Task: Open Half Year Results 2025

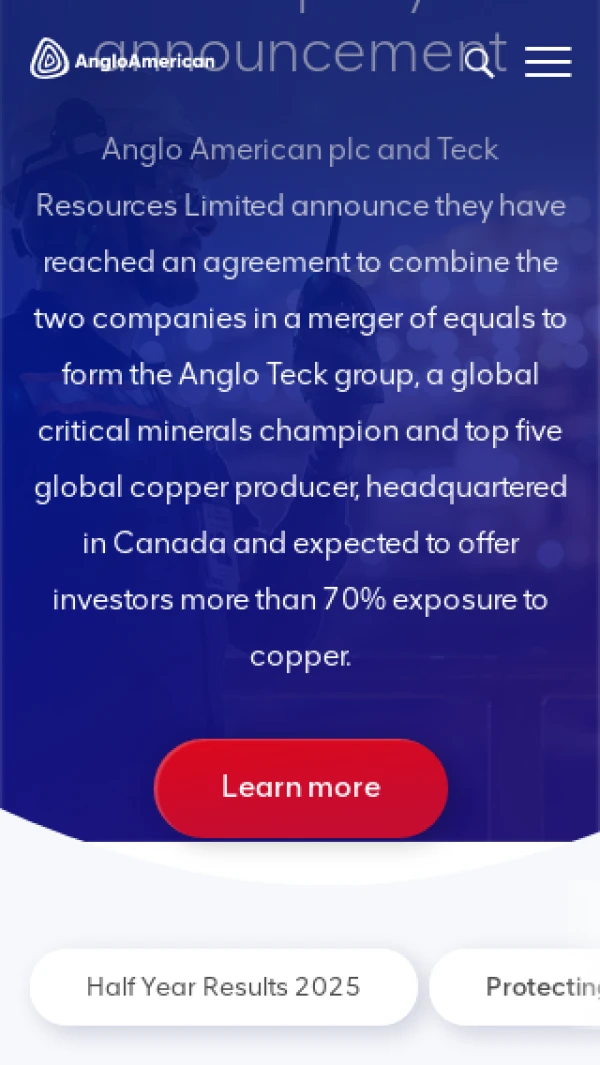Action: pyautogui.click(x=224, y=987)
